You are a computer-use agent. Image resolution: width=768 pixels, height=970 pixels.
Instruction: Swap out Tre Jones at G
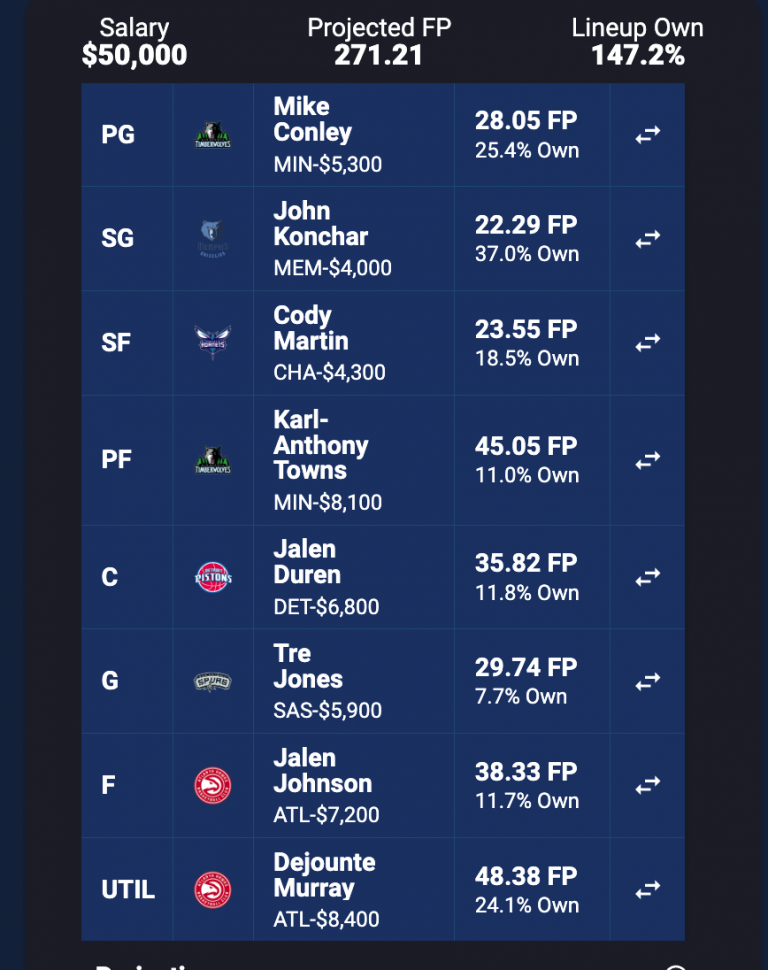point(648,681)
